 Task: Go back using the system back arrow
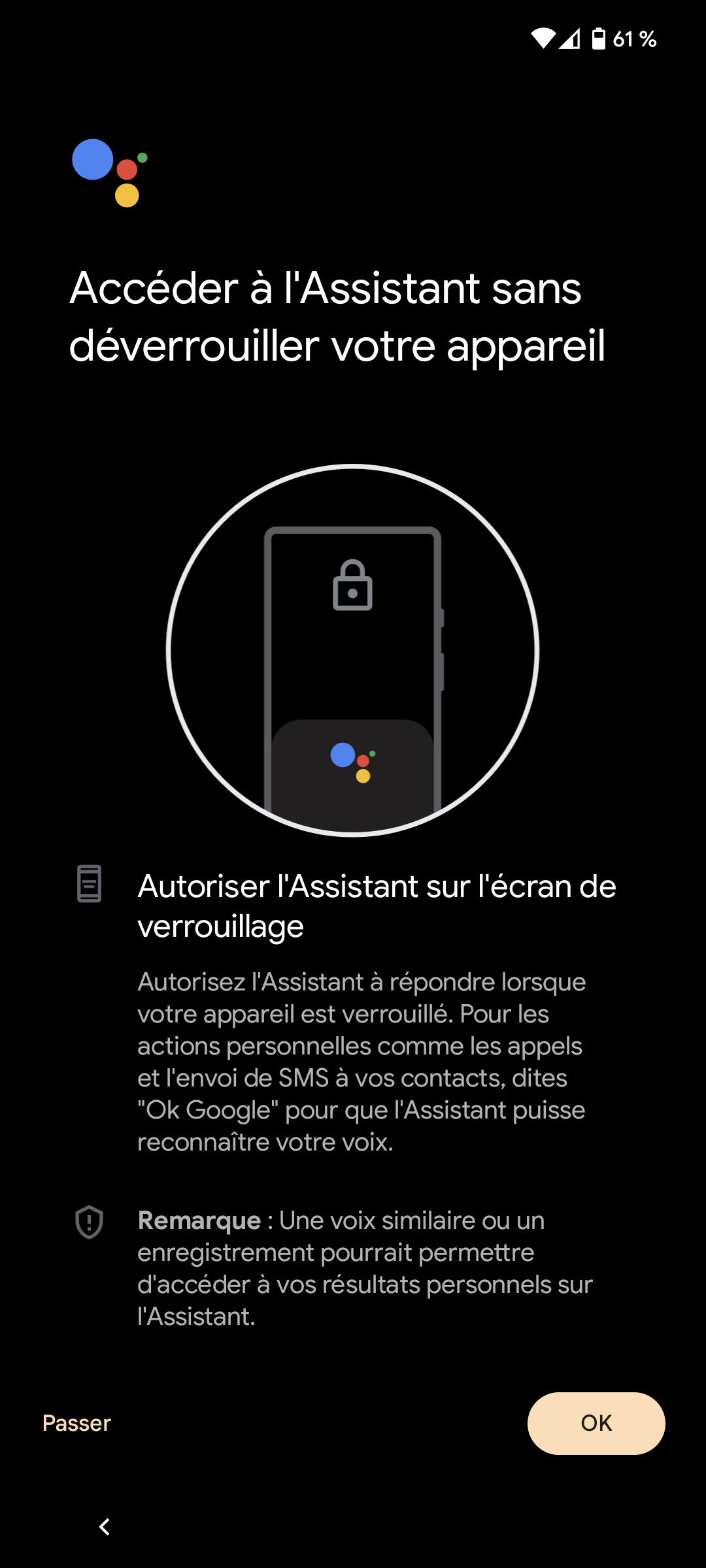[x=105, y=1527]
